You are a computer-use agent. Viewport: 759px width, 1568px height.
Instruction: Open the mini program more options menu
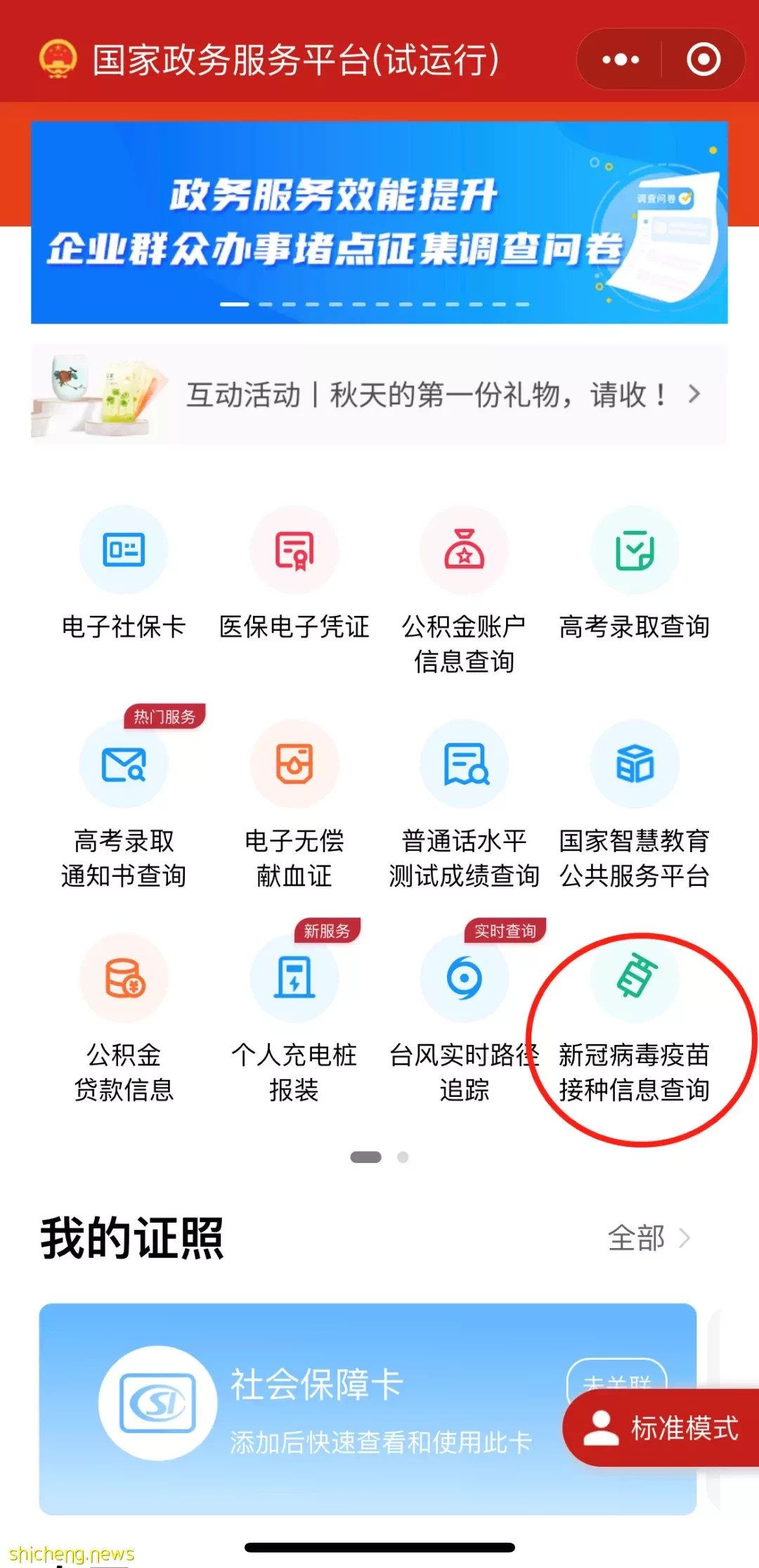(620, 60)
